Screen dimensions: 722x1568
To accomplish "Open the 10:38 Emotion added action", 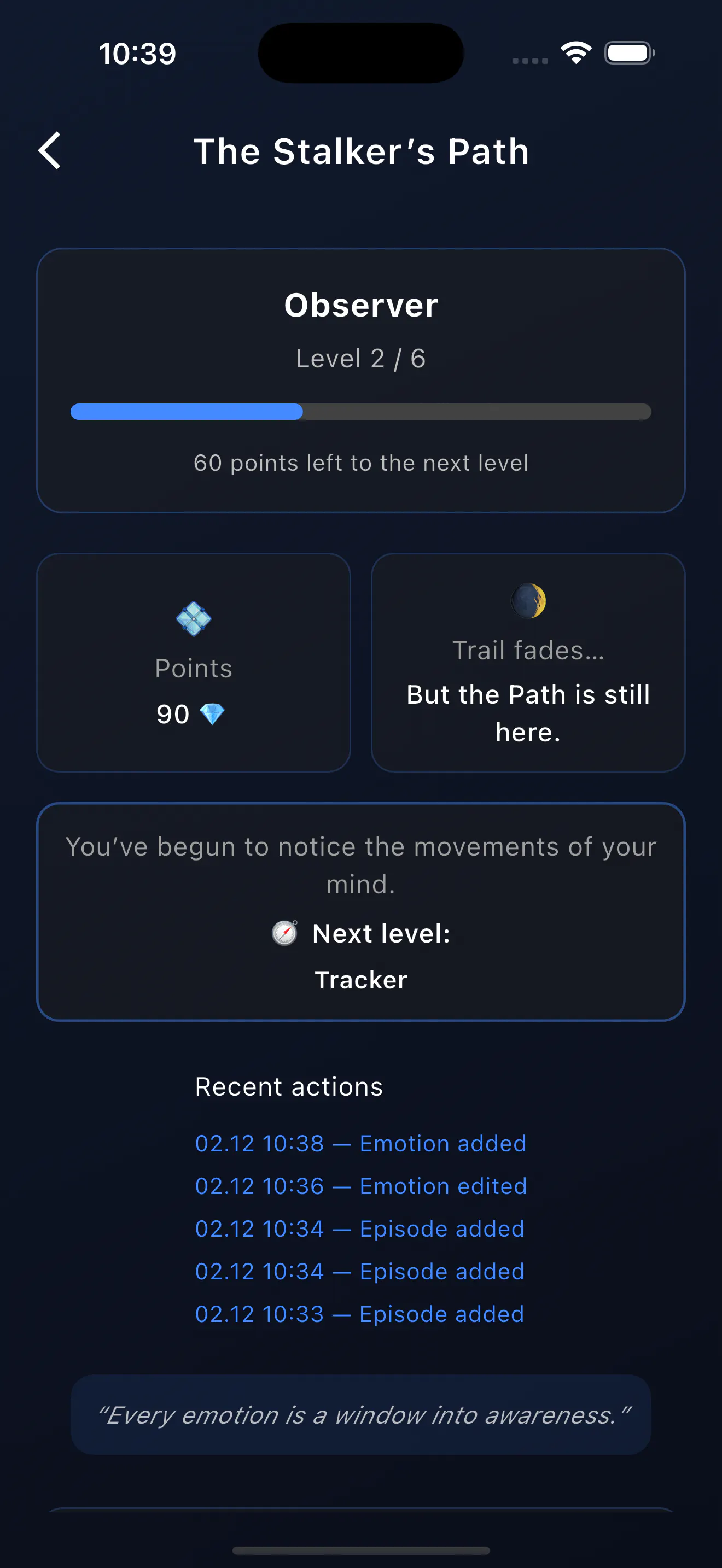I will coord(360,1143).
